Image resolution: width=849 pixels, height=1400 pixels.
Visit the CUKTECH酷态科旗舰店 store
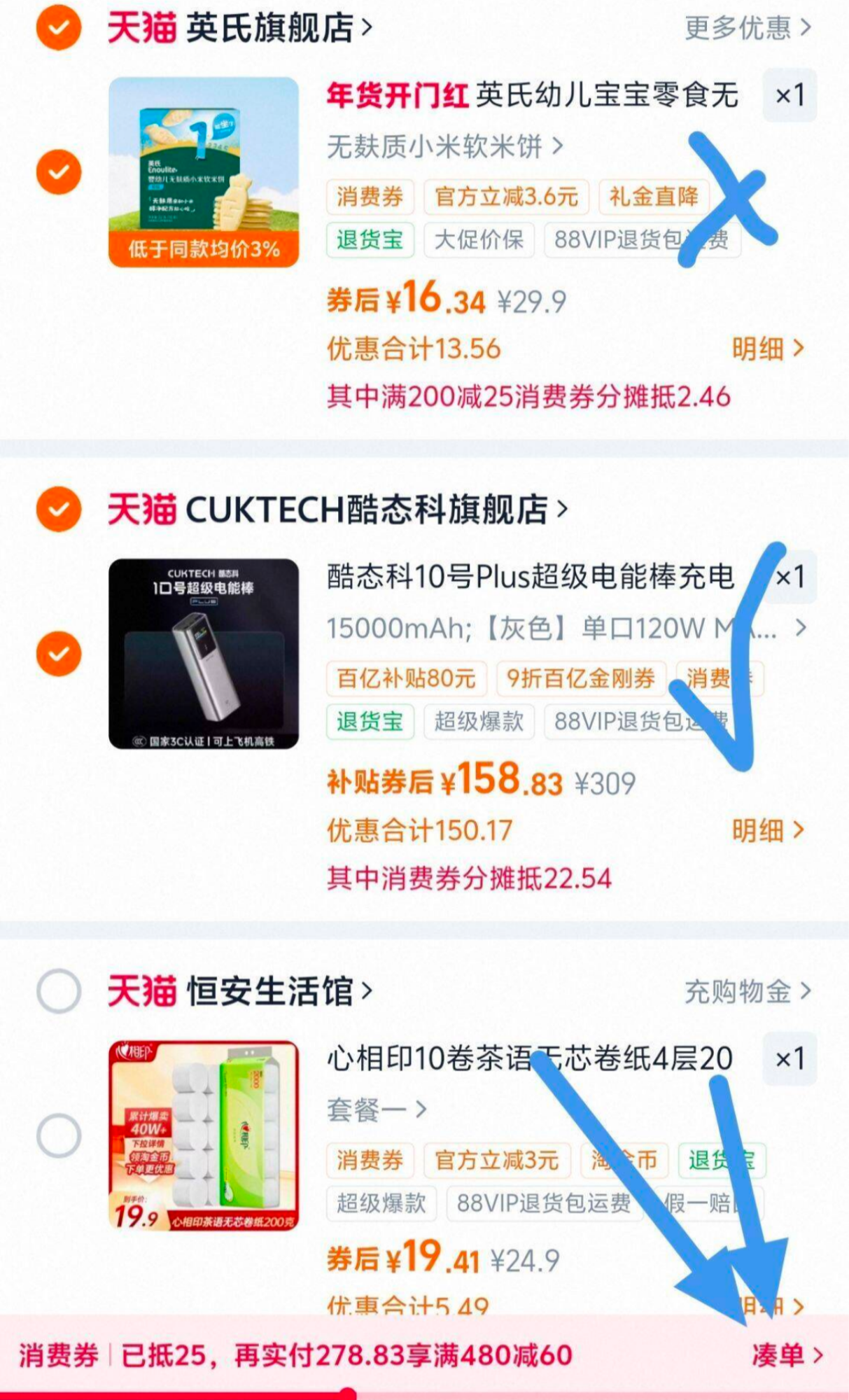(x=375, y=510)
